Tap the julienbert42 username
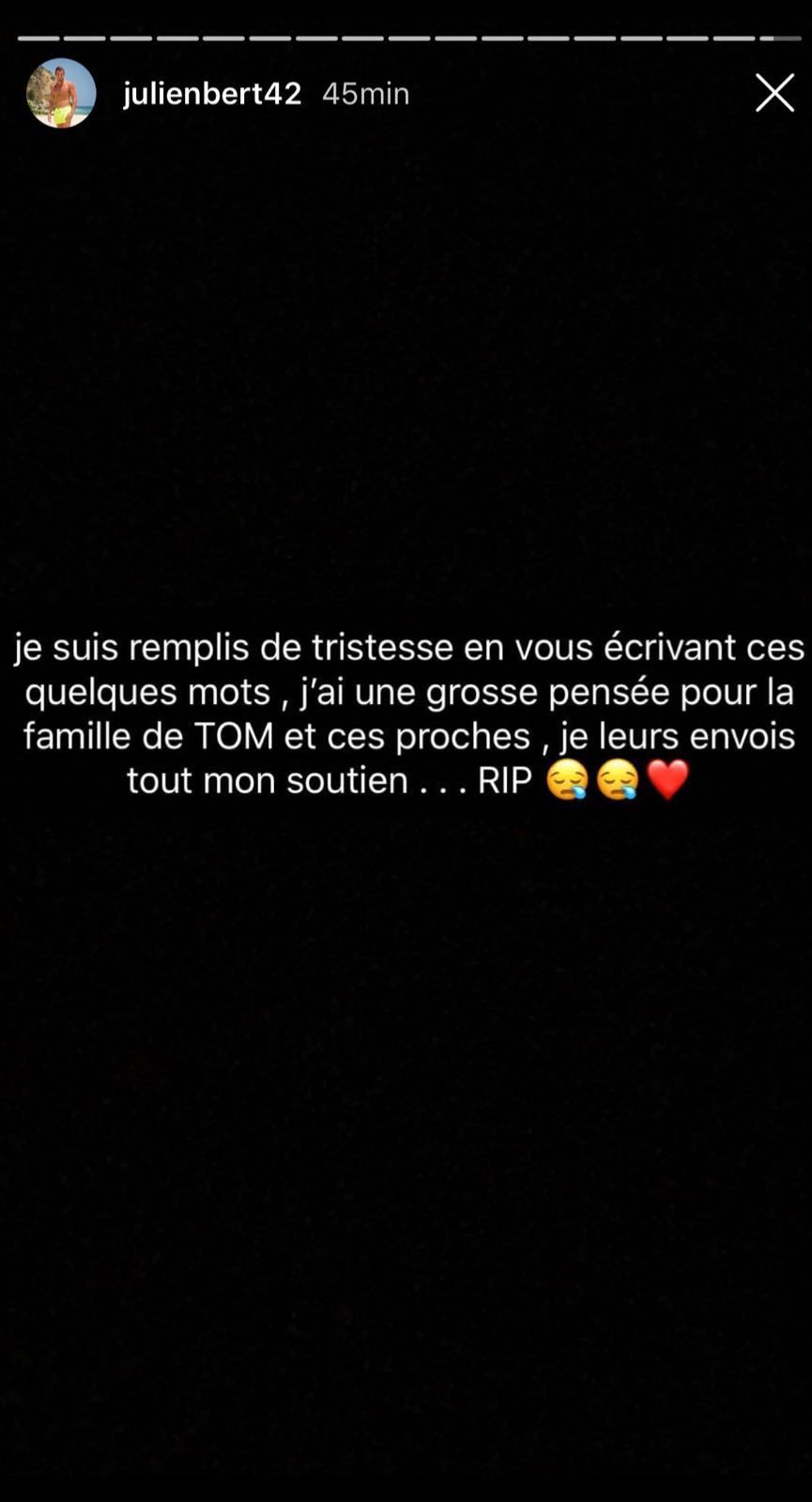The height and width of the screenshot is (1502, 812). [212, 93]
